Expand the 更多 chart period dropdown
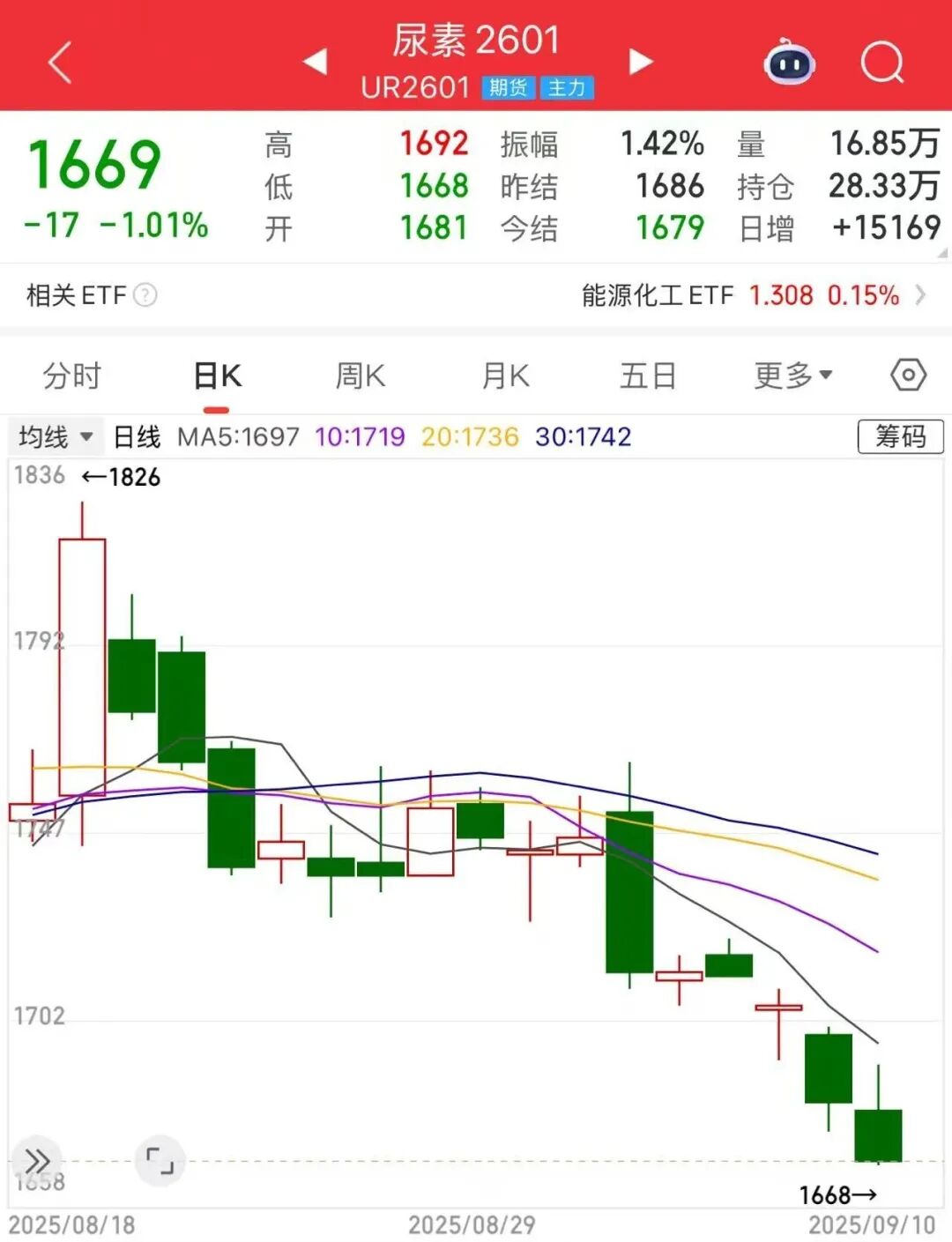 tap(792, 376)
